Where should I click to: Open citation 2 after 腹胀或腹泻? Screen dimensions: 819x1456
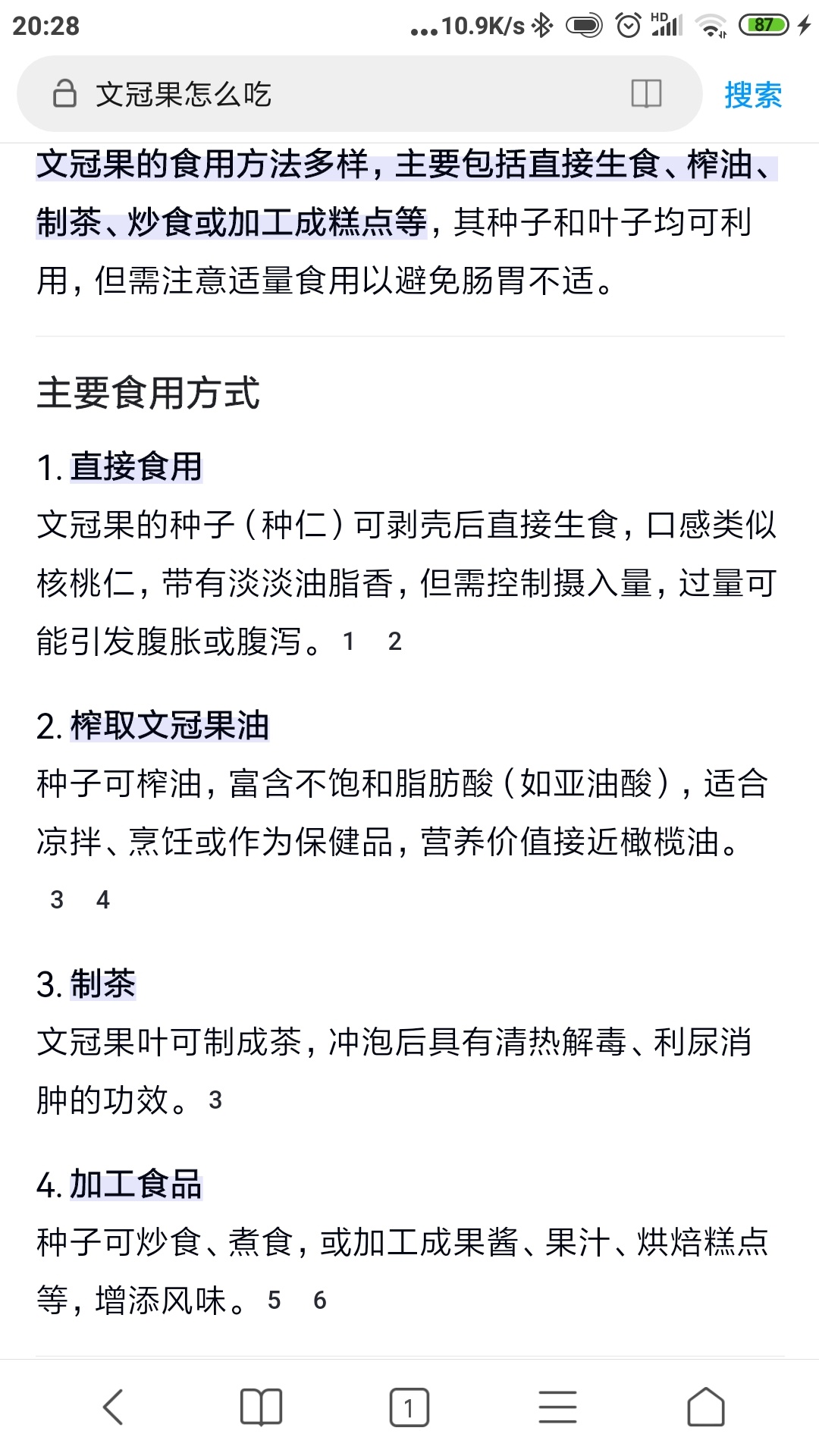(394, 642)
